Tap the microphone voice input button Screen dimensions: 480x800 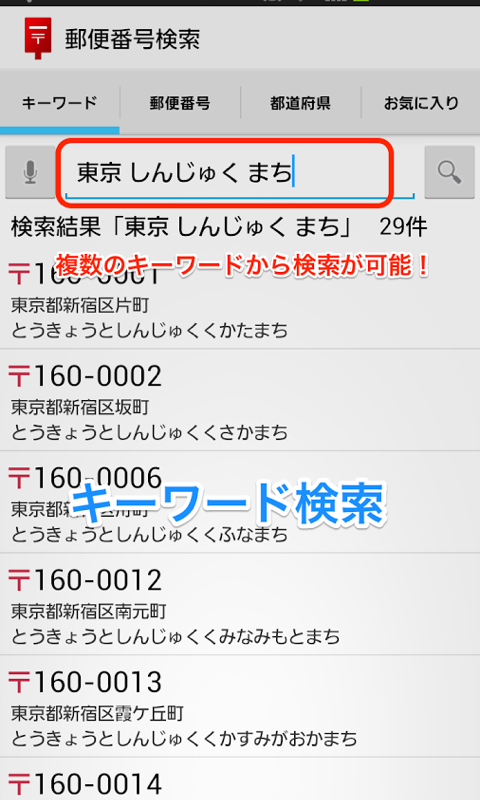click(x=31, y=172)
